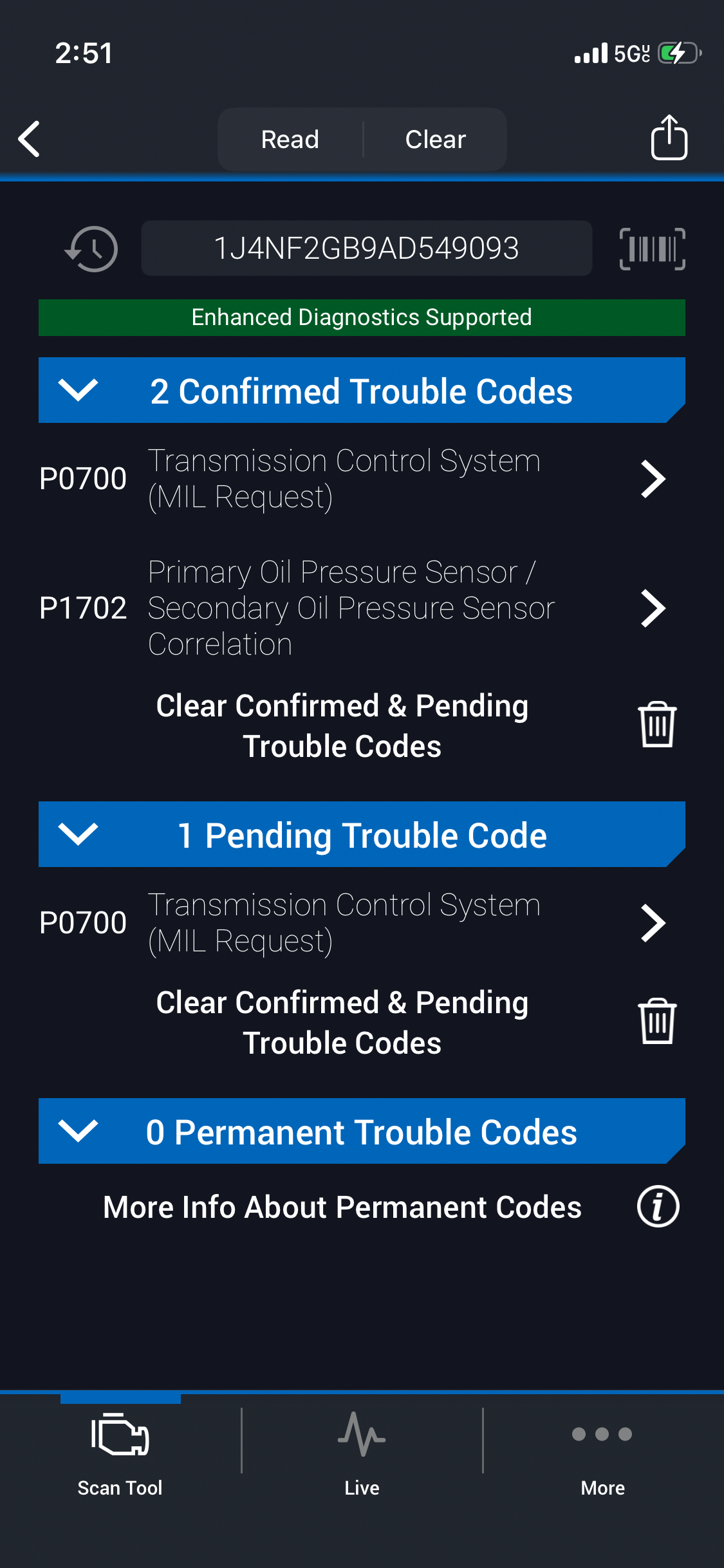View More Info About Permanent Codes
This screenshot has height=1568, width=724.
click(658, 1207)
